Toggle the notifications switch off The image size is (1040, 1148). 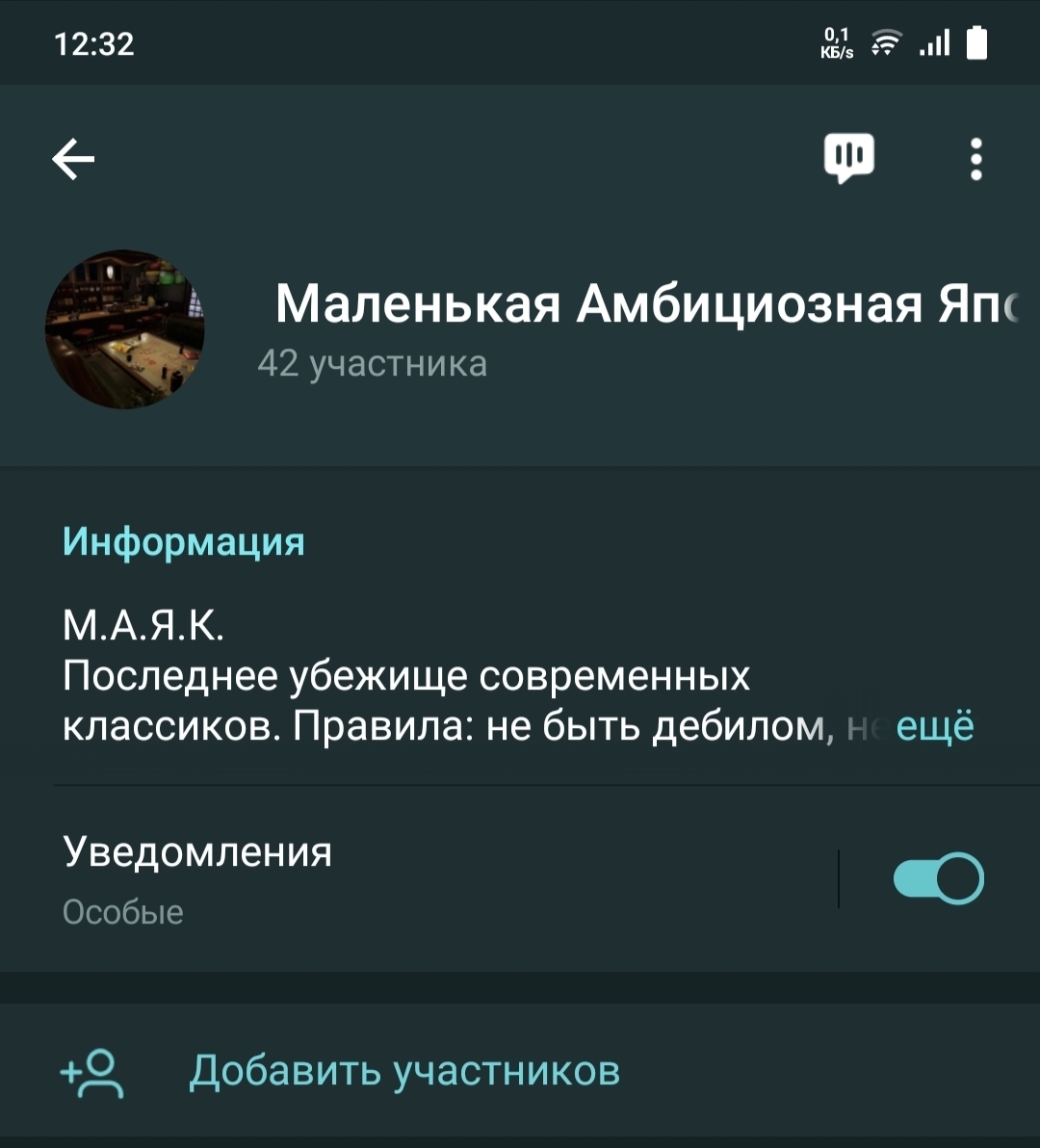coord(938,878)
